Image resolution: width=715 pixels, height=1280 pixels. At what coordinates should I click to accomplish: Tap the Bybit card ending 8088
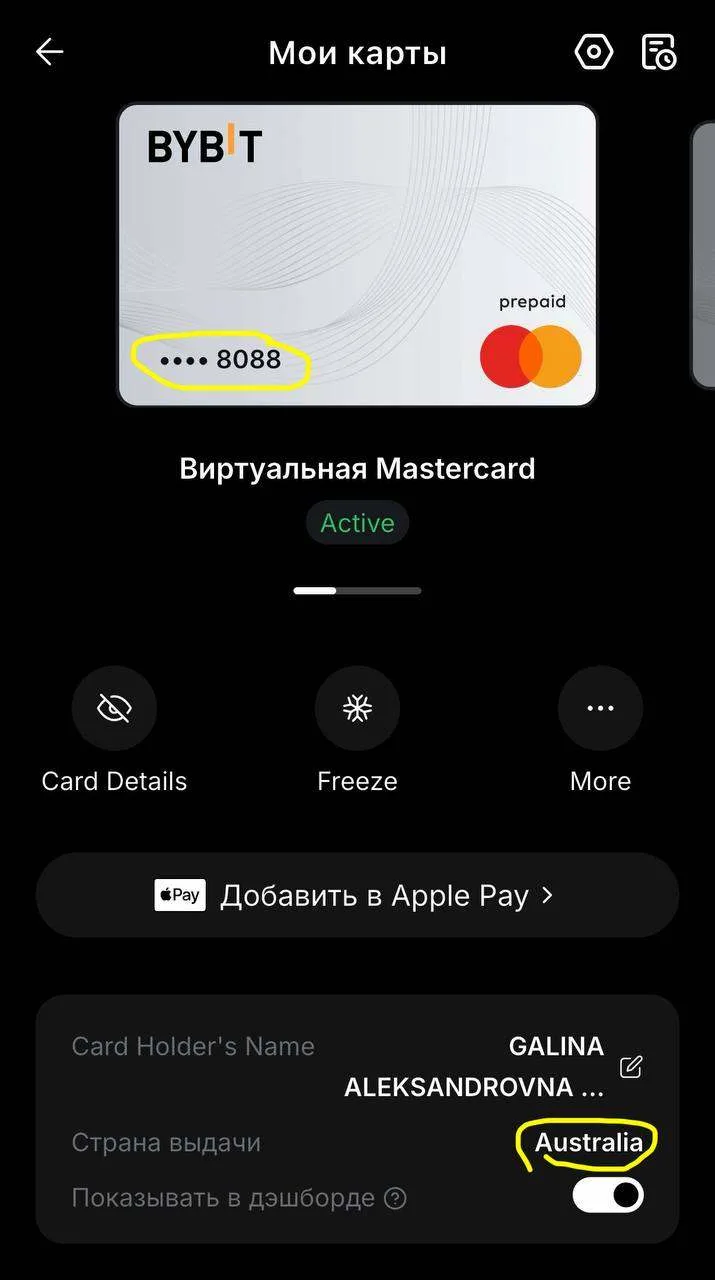pyautogui.click(x=357, y=255)
